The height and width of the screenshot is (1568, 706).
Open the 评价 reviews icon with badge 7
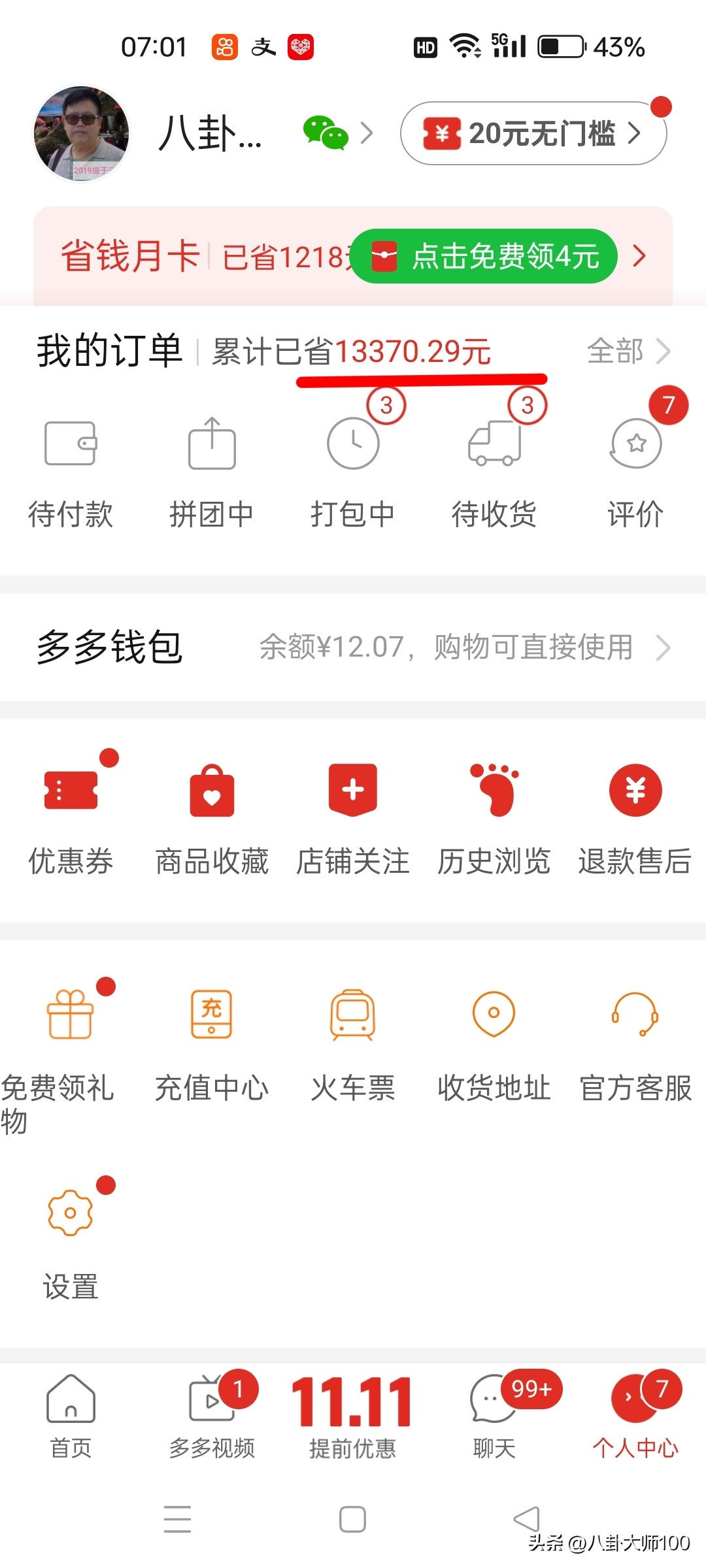(x=635, y=444)
